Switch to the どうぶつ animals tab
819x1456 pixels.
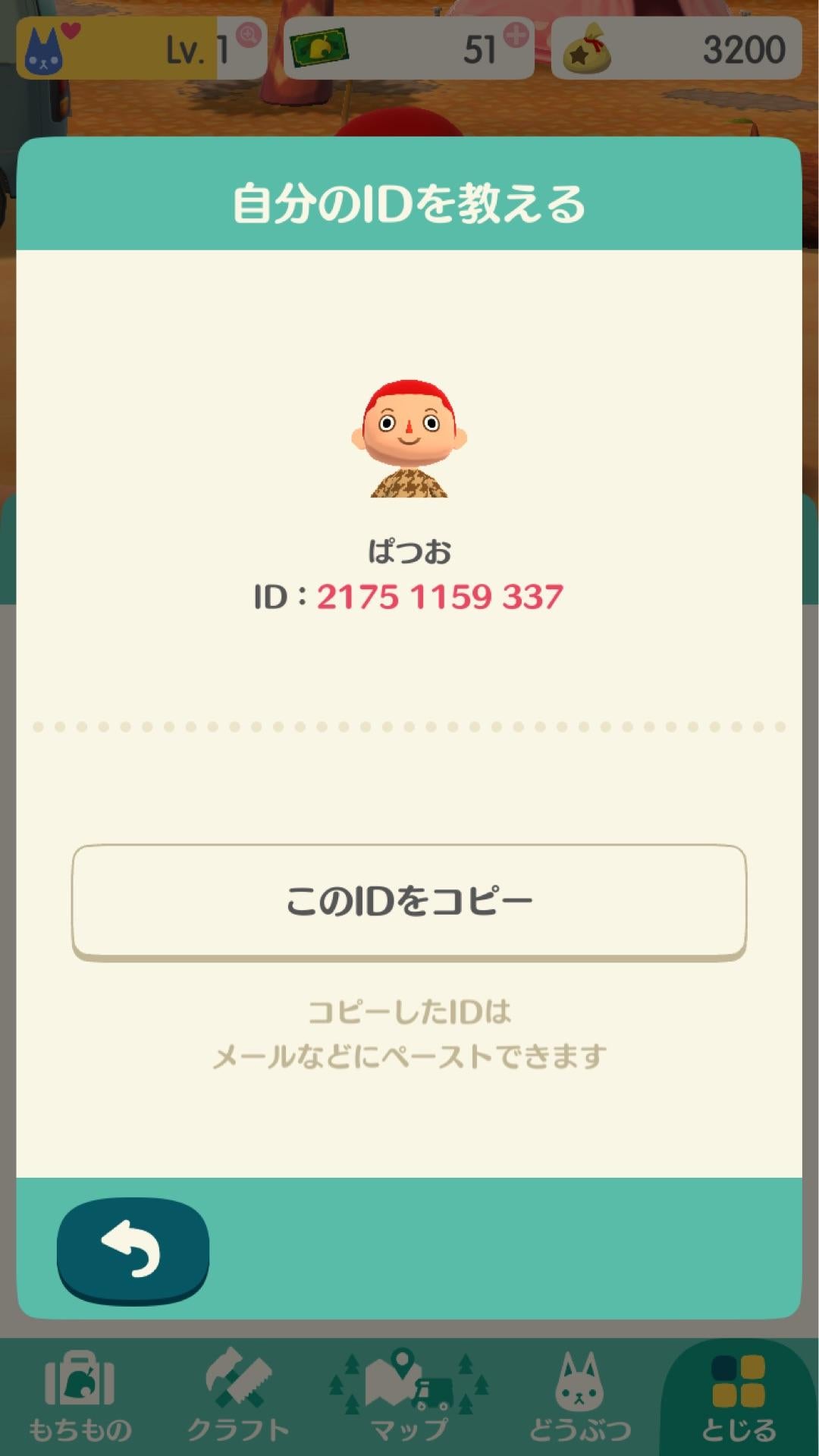[x=580, y=1395]
